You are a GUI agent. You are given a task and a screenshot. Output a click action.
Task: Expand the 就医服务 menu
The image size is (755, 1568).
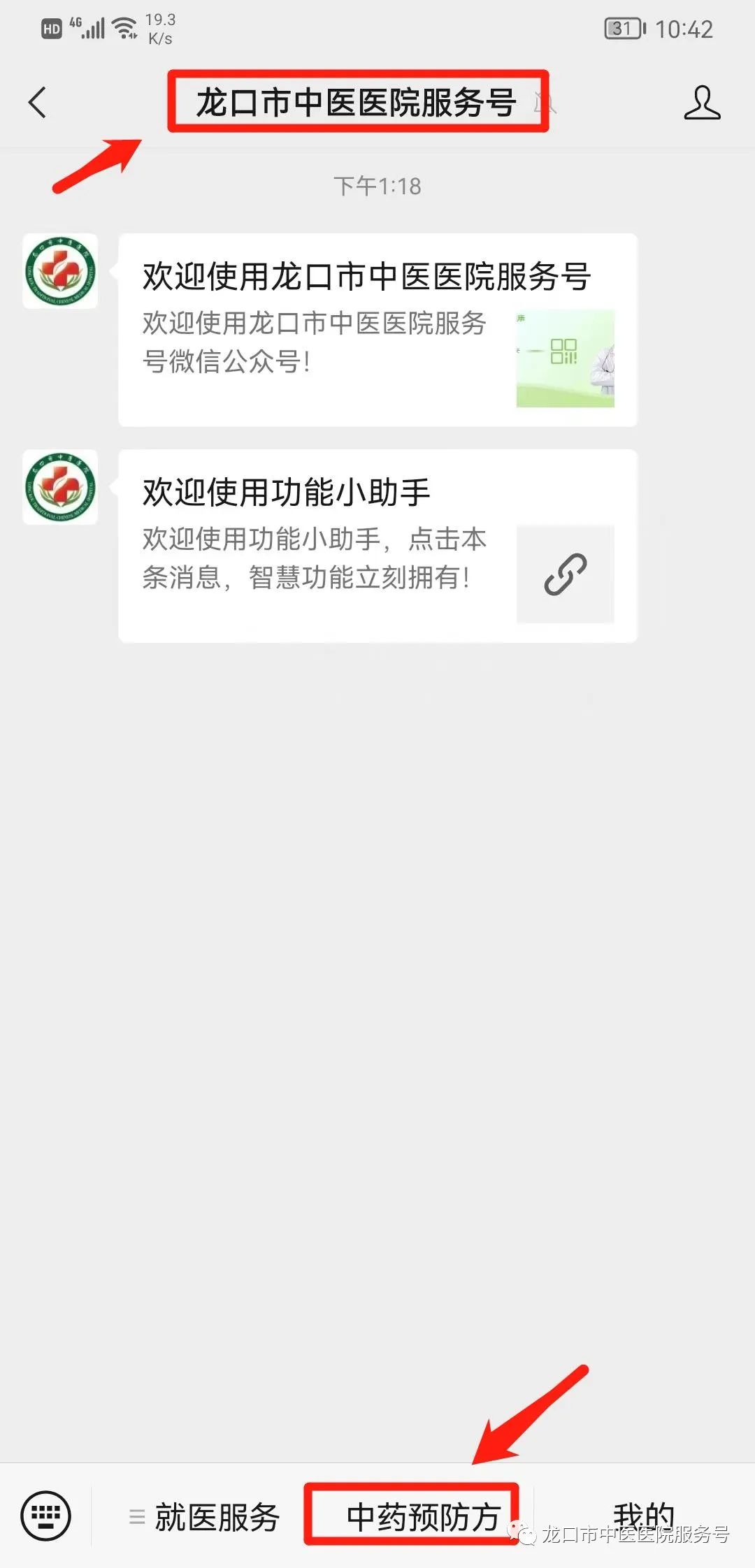point(204,1517)
